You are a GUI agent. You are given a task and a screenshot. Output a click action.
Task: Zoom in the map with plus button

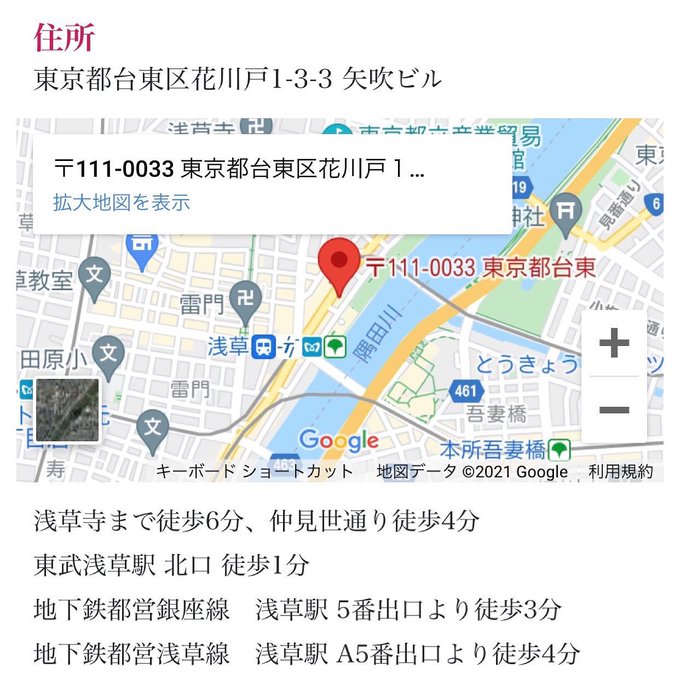coord(614,343)
